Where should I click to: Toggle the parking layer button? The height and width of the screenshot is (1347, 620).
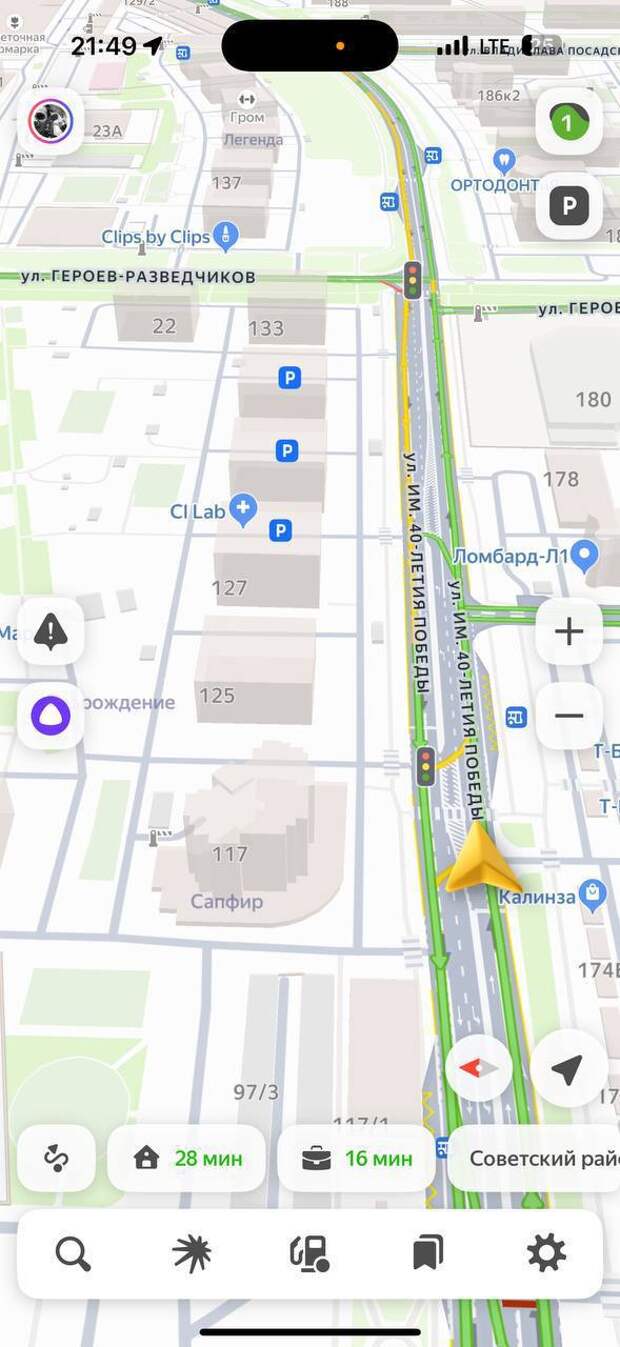tap(568, 207)
